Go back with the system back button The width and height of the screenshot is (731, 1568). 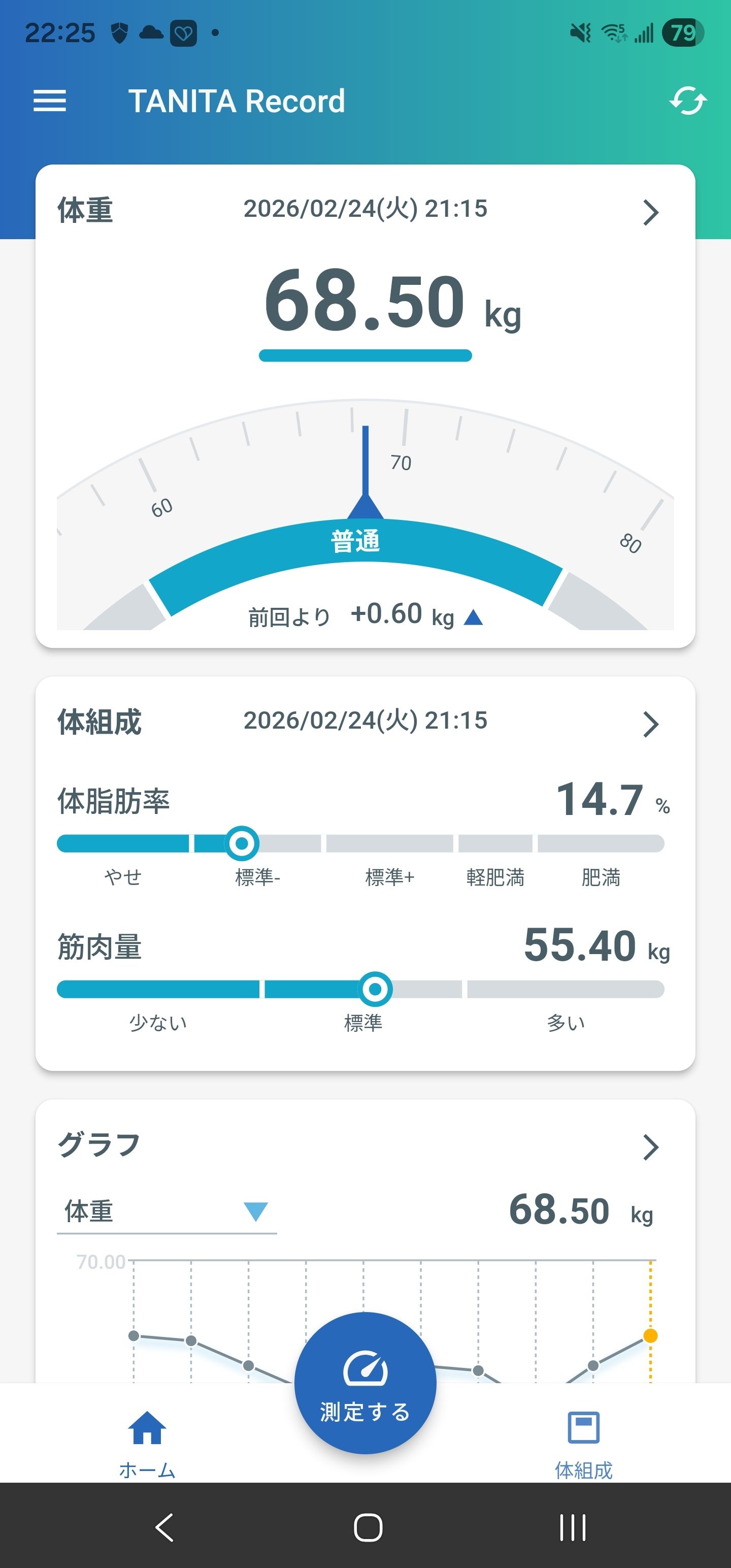[x=164, y=1527]
